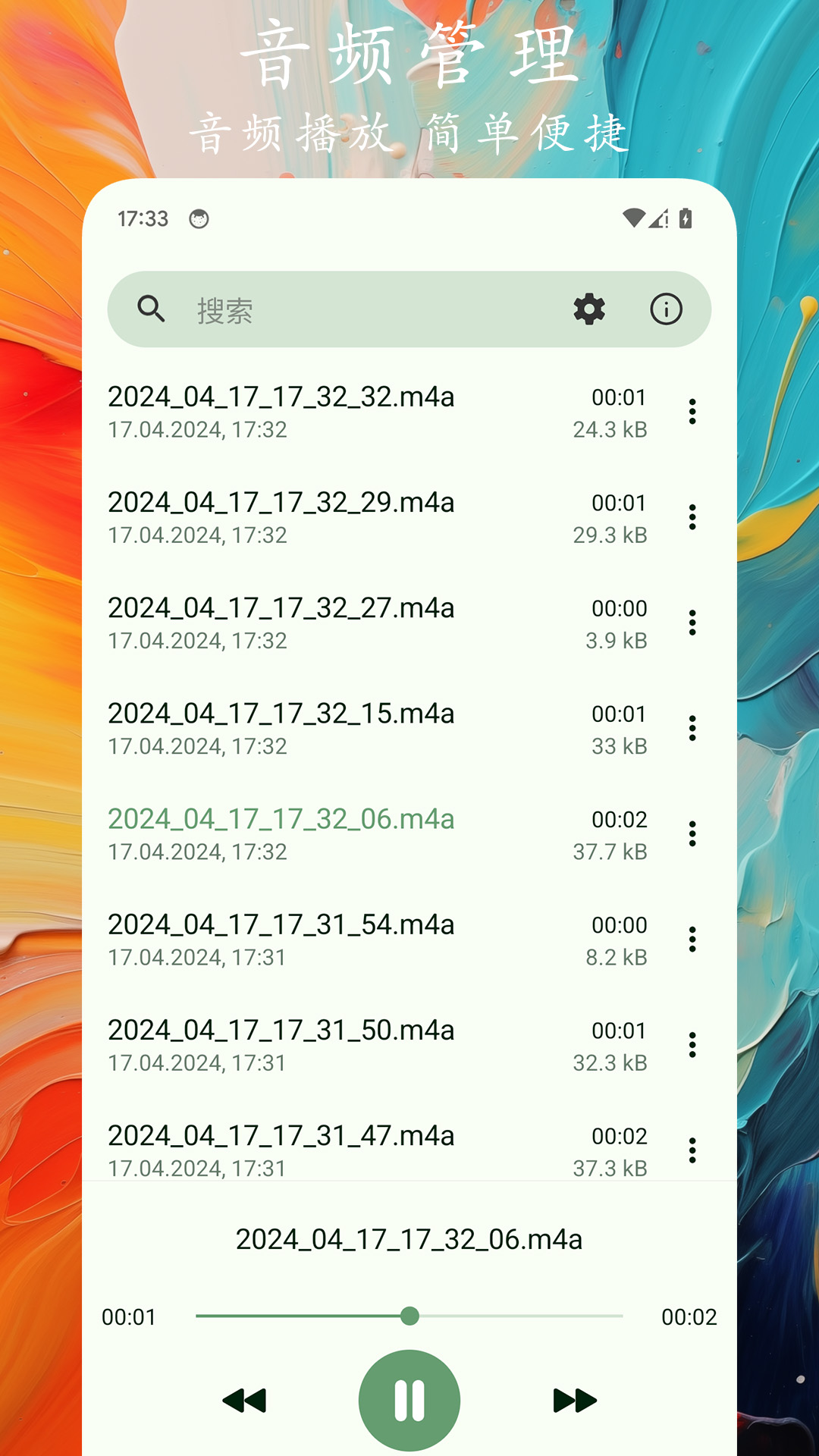Screen dimensions: 819x1456
Task: Tap the info icon beside settings
Action: pos(666,309)
